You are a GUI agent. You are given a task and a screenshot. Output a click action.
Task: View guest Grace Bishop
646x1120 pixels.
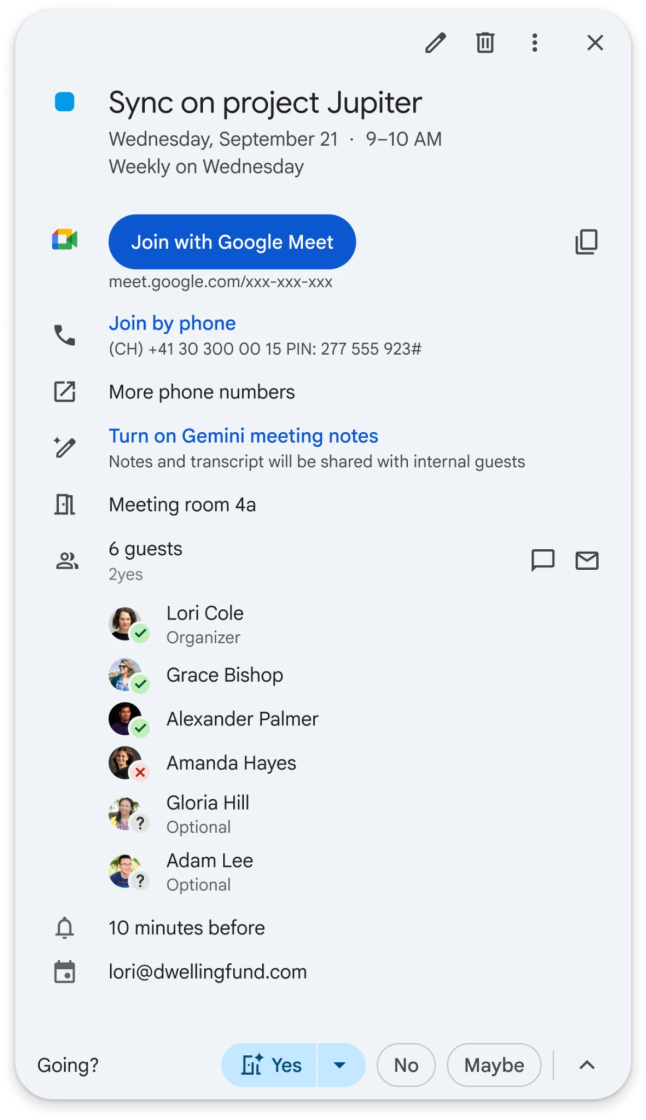(224, 675)
